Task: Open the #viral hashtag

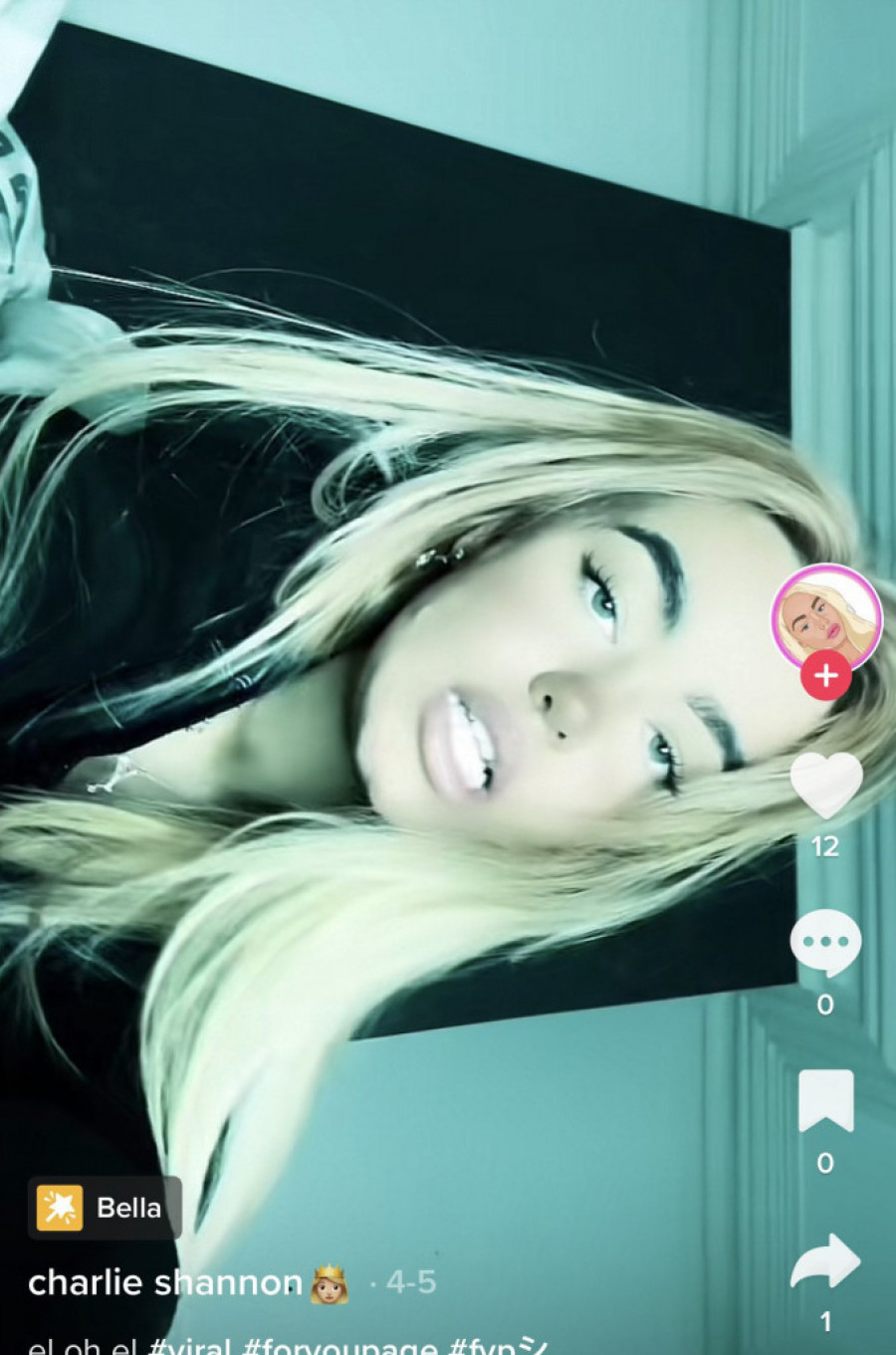Action: tap(189, 1346)
